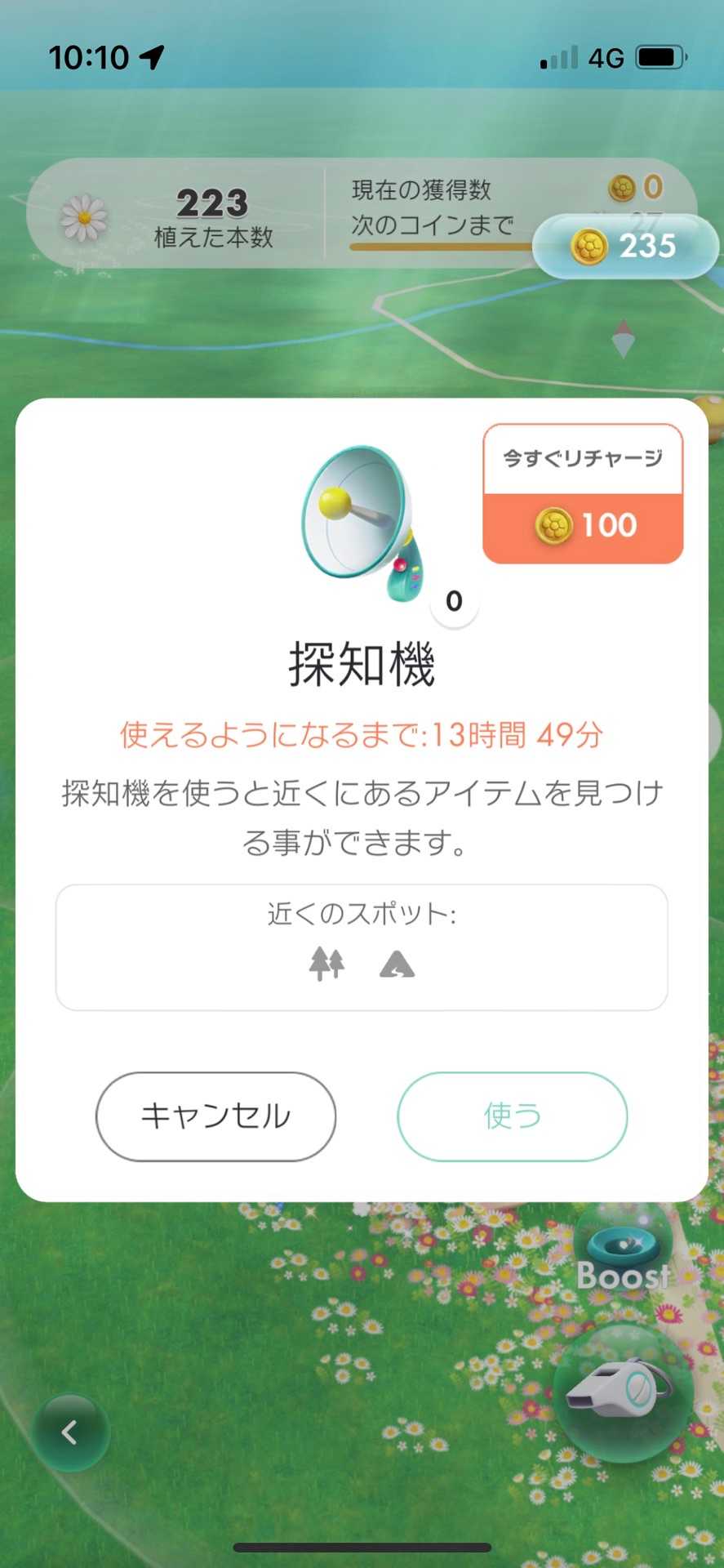724x1568 pixels.
Task: Go back with the left chevron
Action: click(70, 1432)
